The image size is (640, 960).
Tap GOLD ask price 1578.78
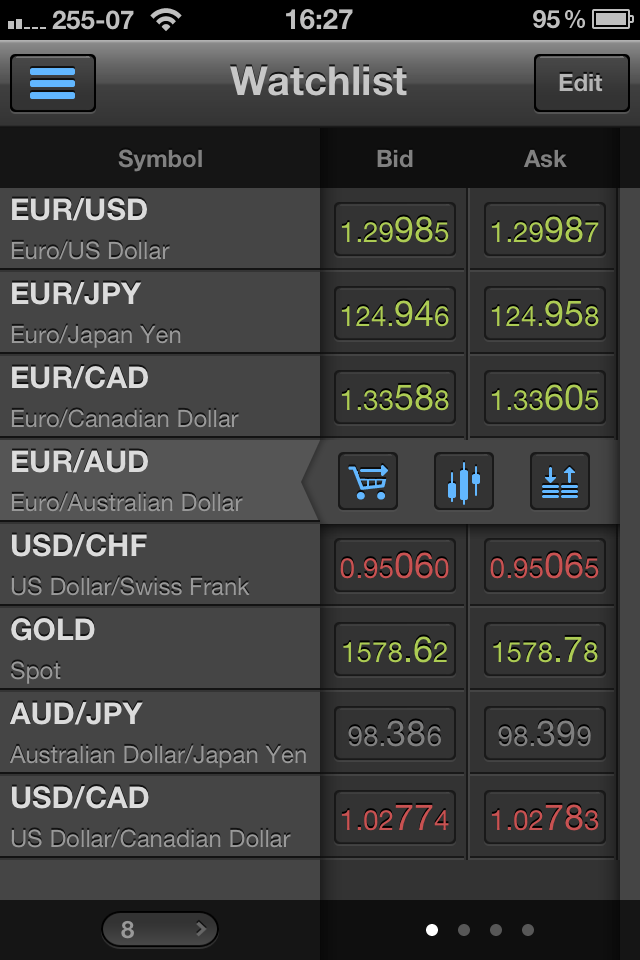tap(545, 651)
